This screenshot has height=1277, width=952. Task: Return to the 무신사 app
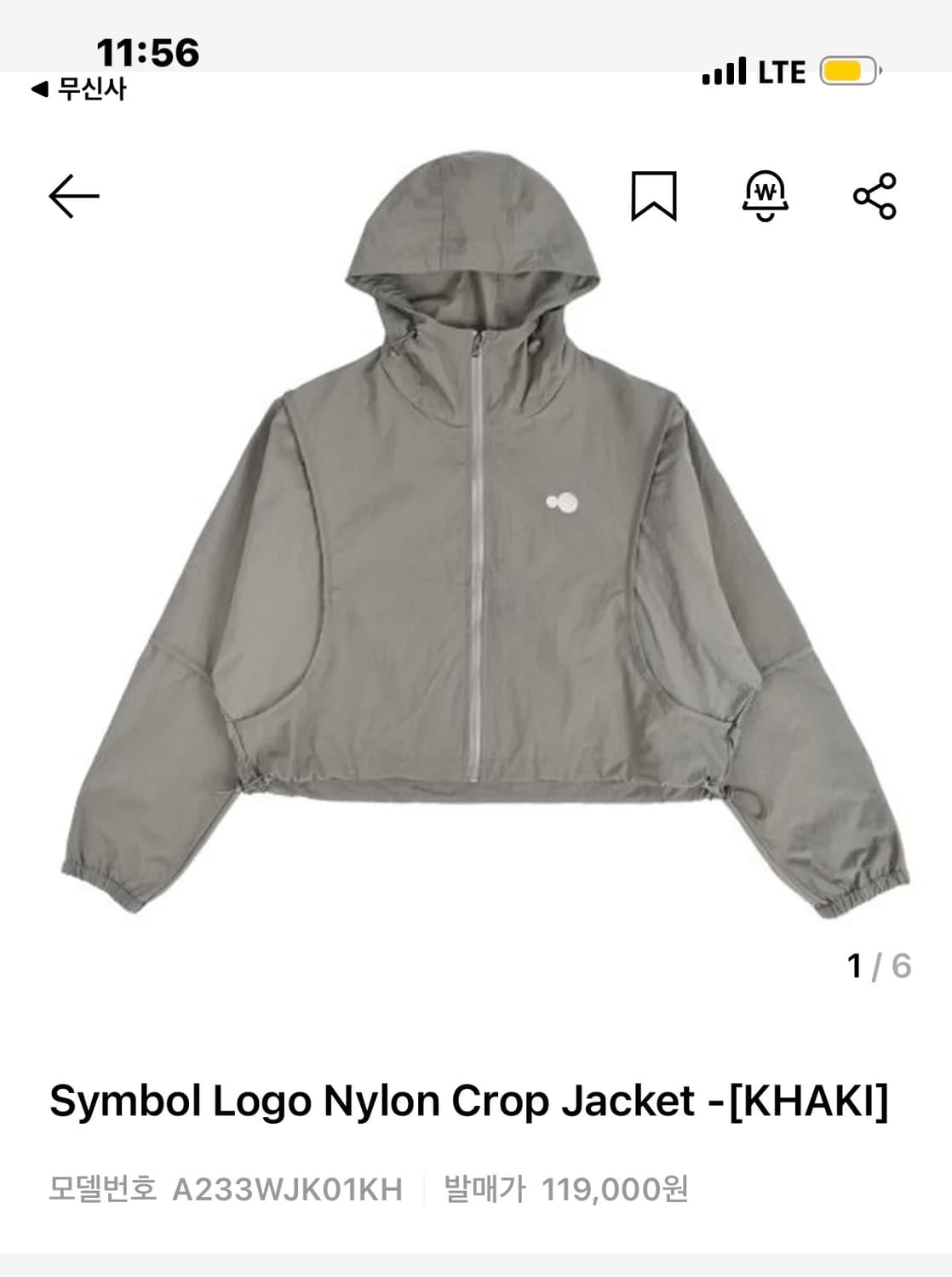tap(78, 89)
